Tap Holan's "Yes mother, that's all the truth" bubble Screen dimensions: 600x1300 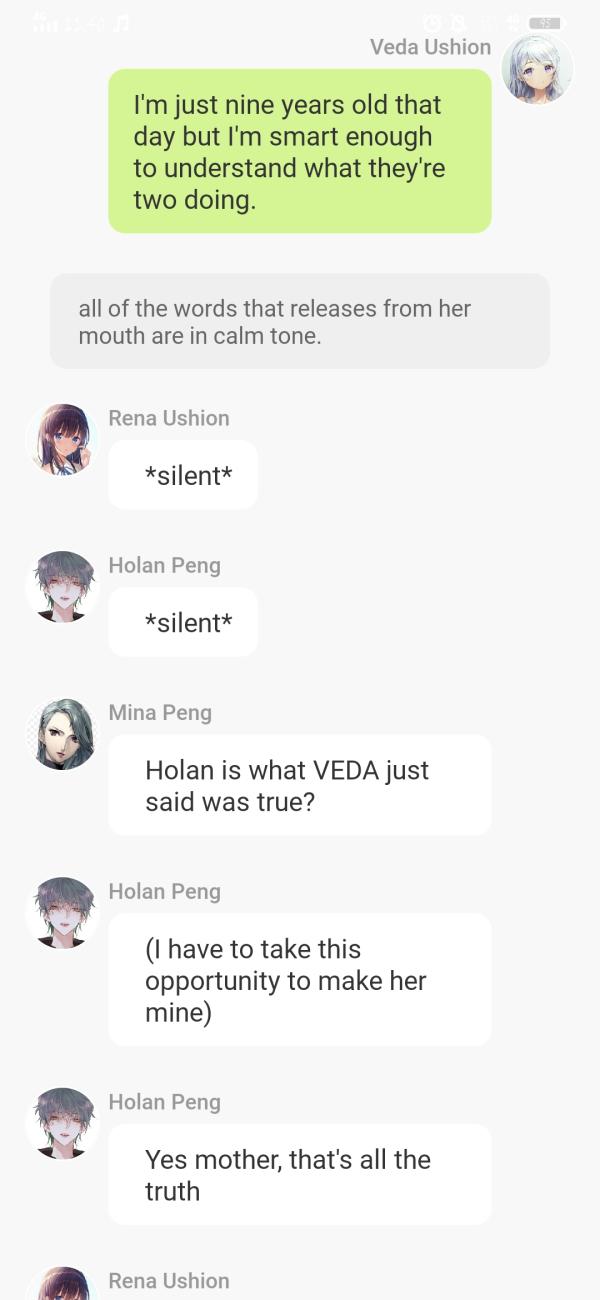click(299, 1174)
